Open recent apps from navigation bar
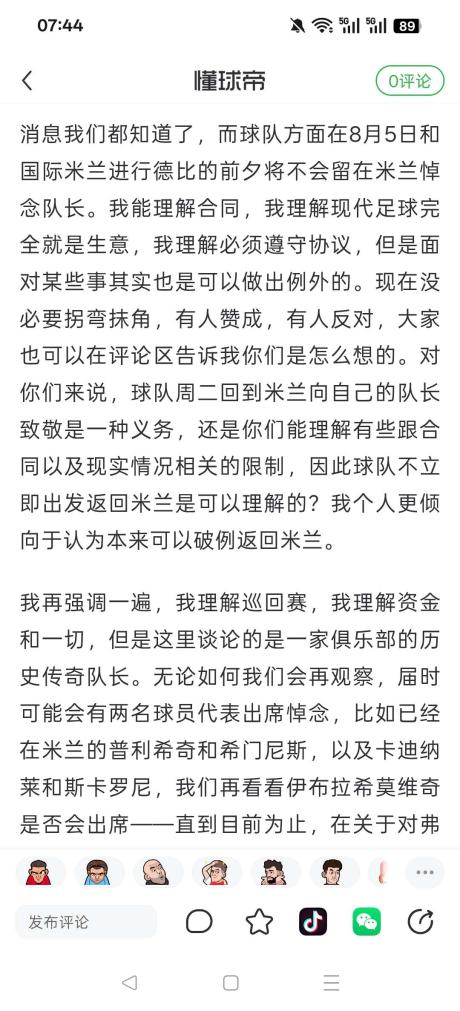 [332, 983]
